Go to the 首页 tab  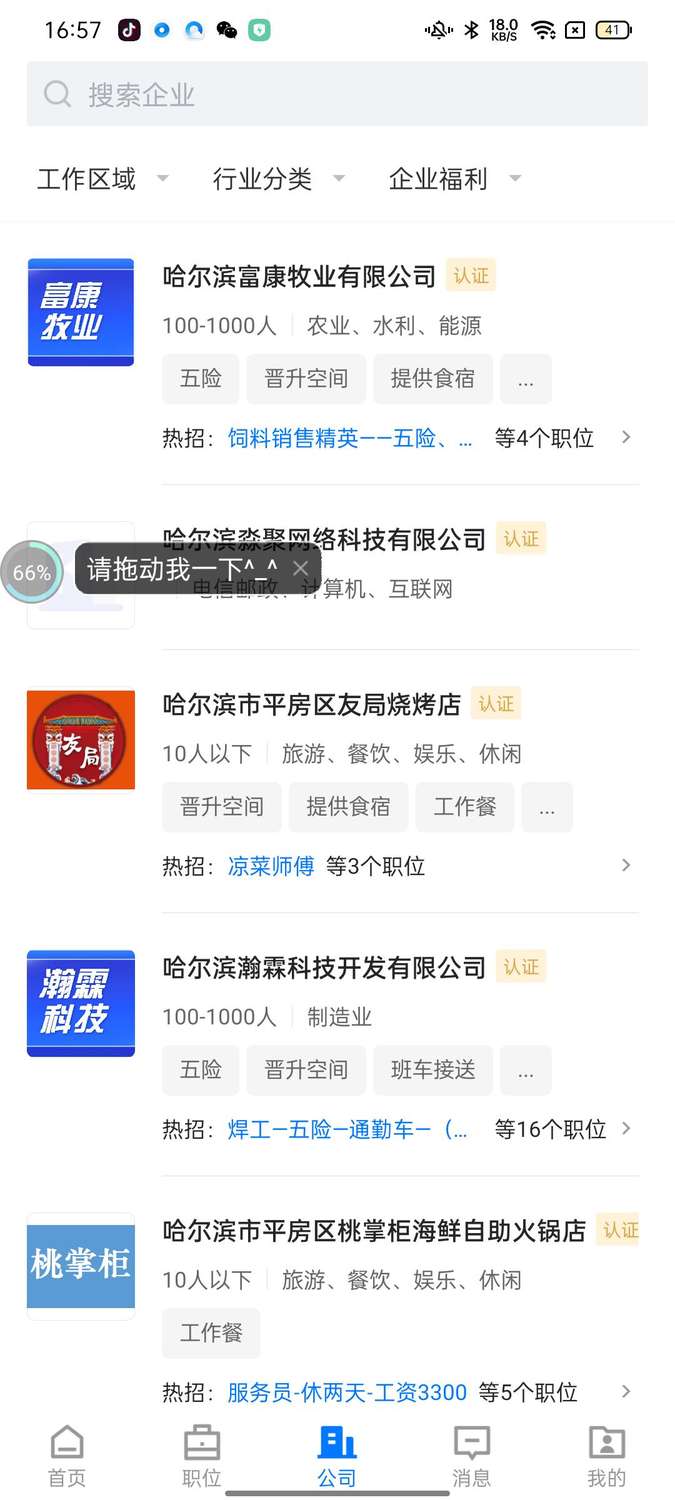(67, 1456)
